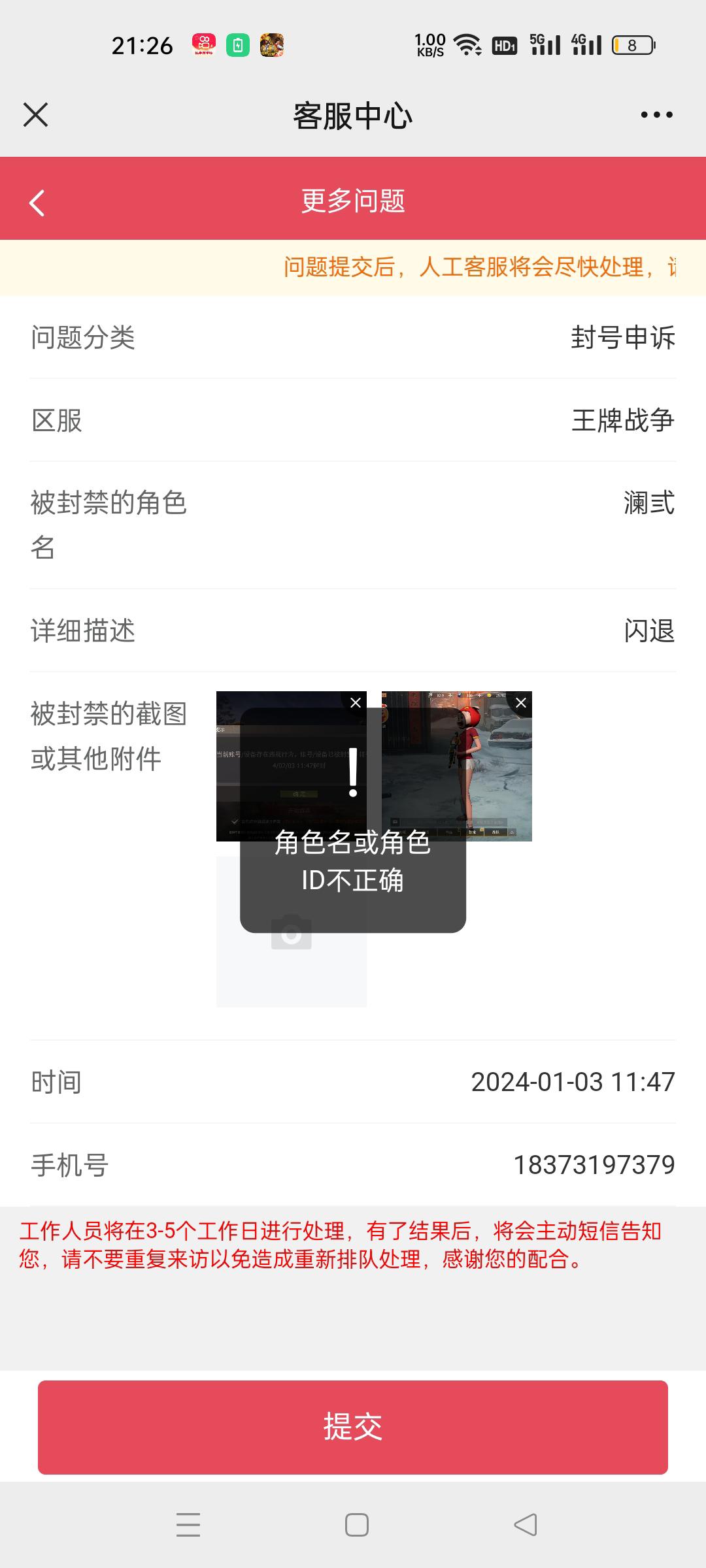Go back from 更多问题 header

[x=37, y=203]
